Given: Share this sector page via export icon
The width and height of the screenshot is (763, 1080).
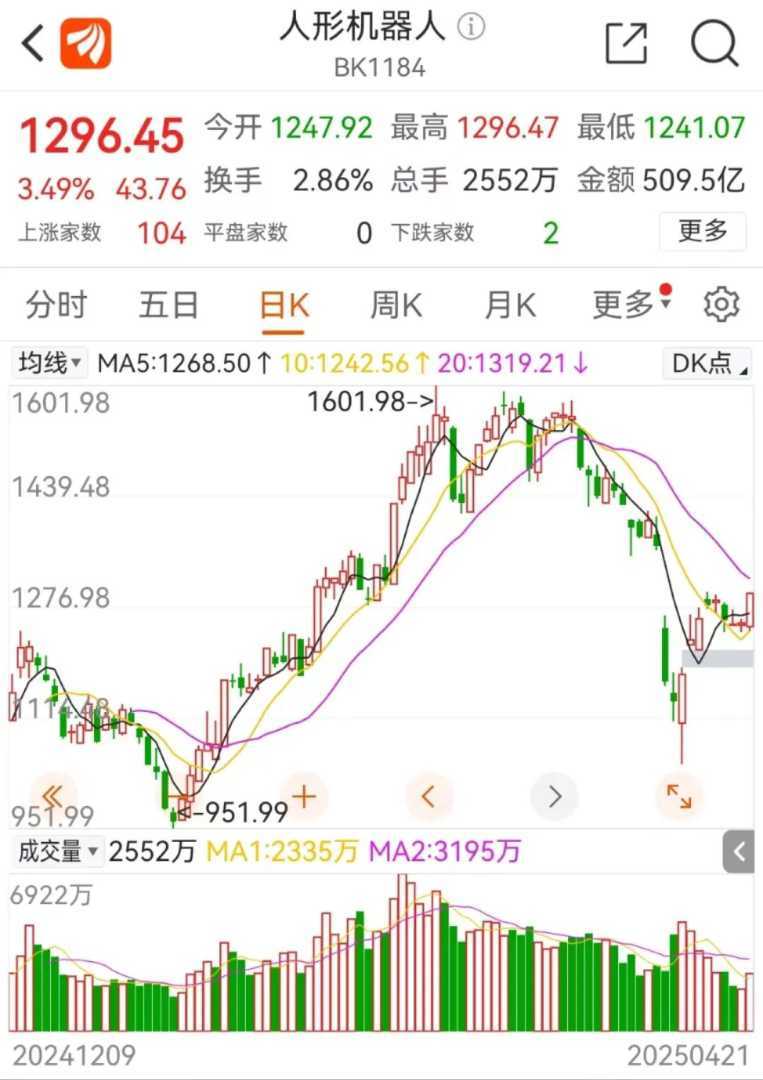Looking at the screenshot, I should coord(627,44).
